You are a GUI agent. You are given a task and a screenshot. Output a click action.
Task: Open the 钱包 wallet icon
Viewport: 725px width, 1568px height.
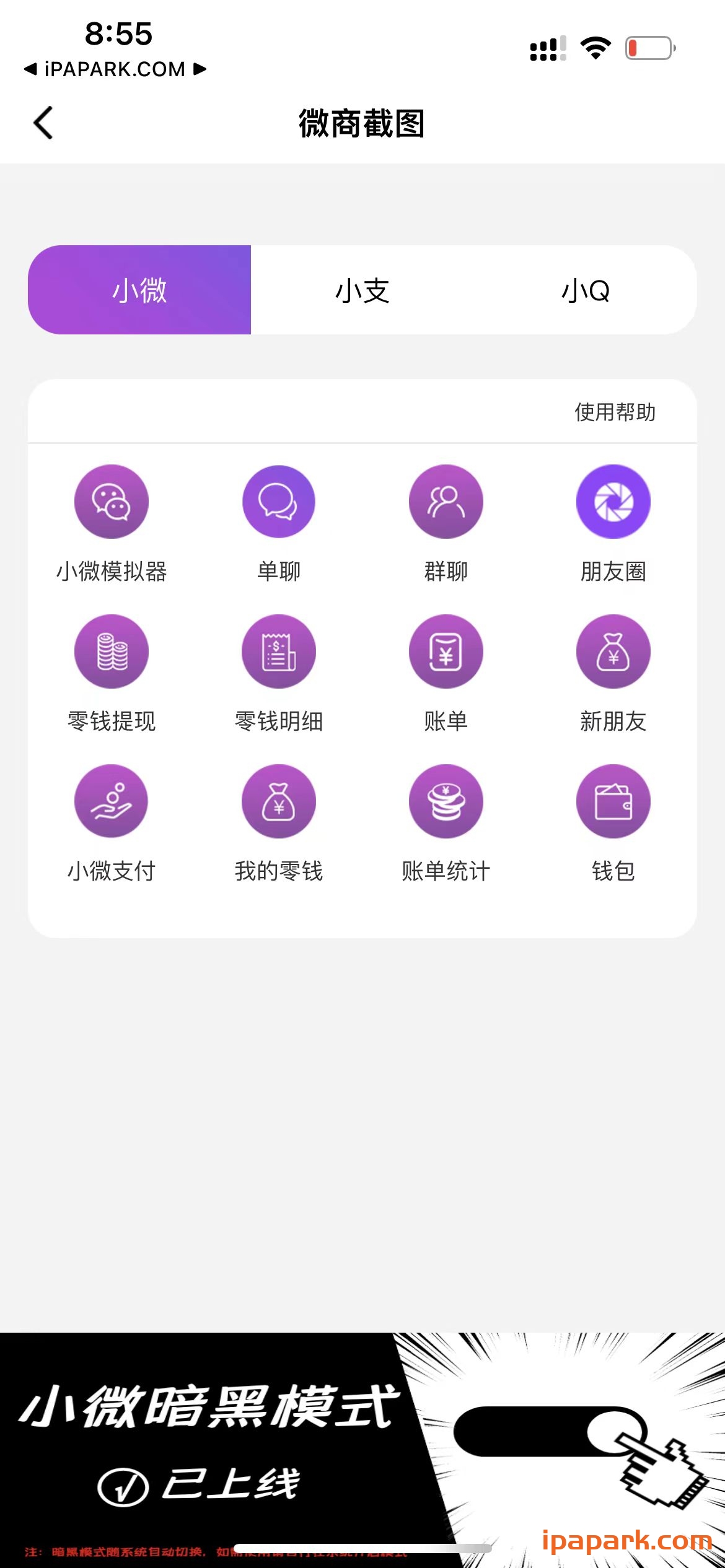613,801
